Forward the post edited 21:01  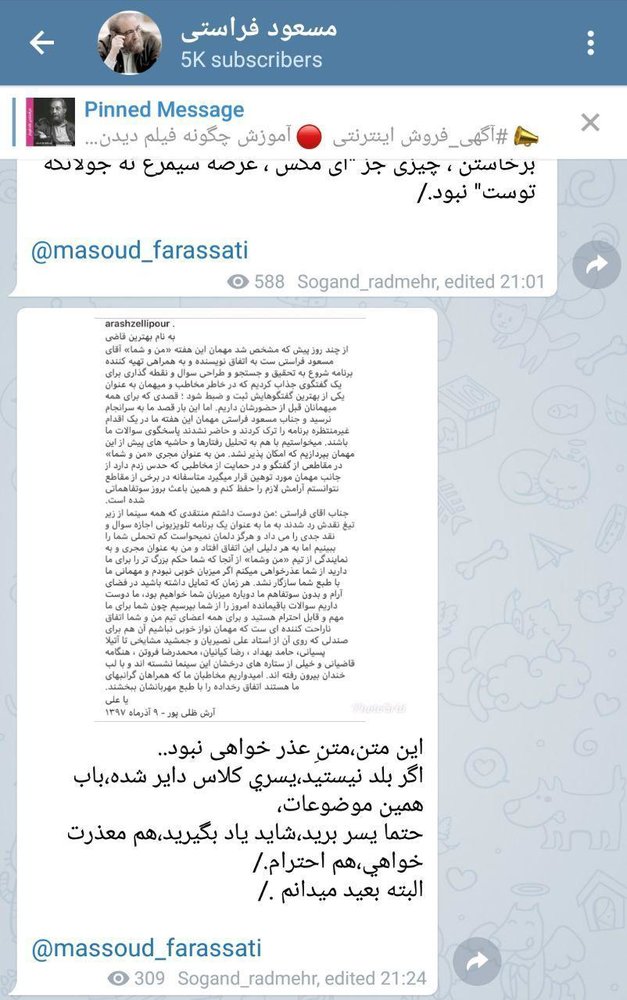click(598, 264)
